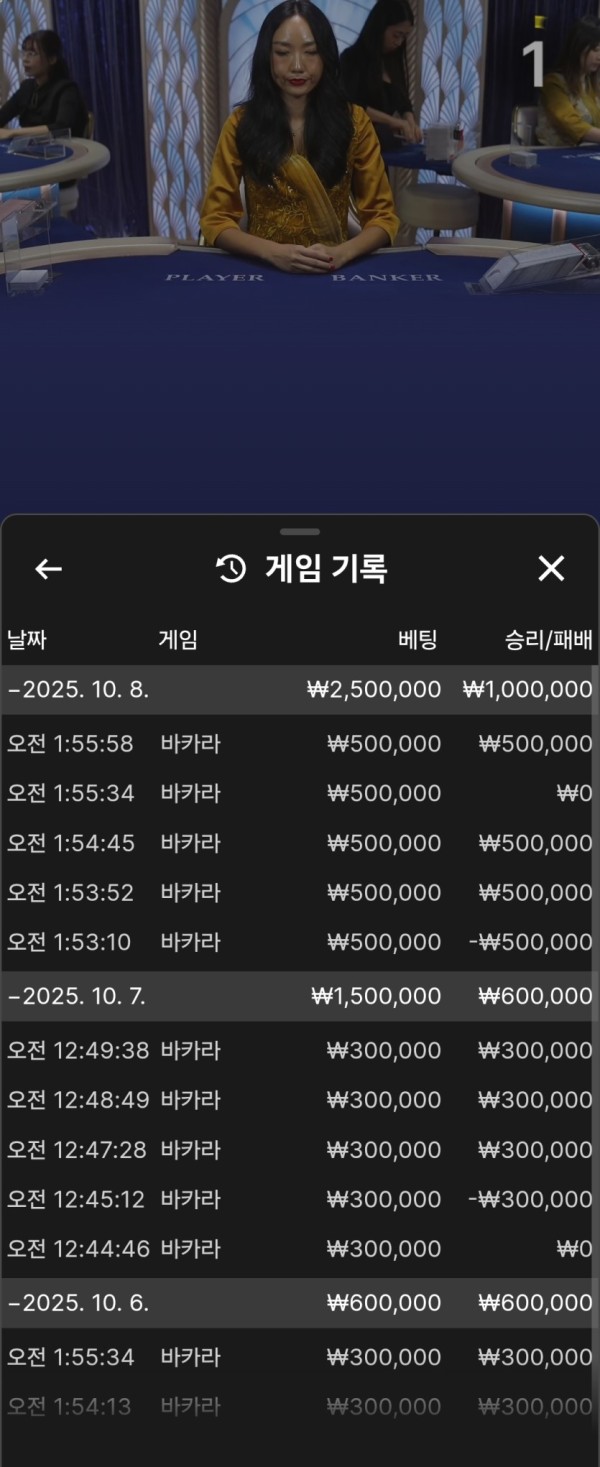The width and height of the screenshot is (600, 1467).
Task: Go back from the game history panel
Action: [48, 569]
